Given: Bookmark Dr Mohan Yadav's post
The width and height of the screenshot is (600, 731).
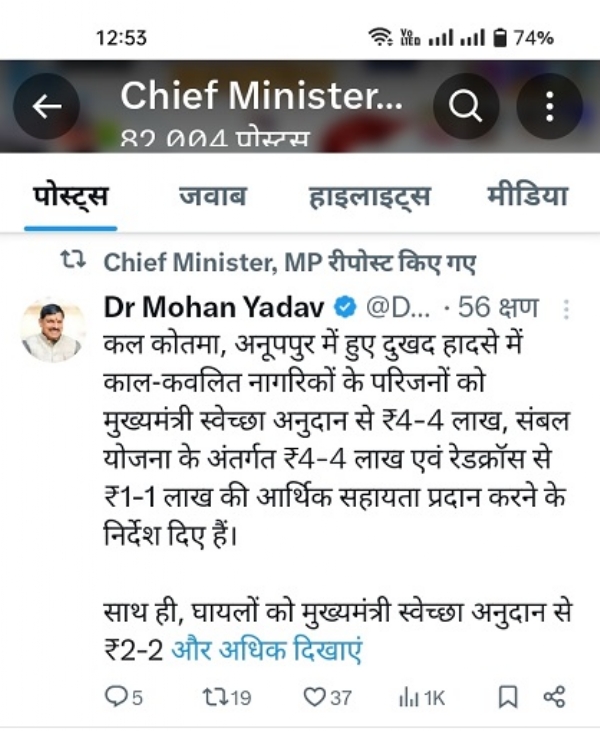Looking at the screenshot, I should 508,698.
